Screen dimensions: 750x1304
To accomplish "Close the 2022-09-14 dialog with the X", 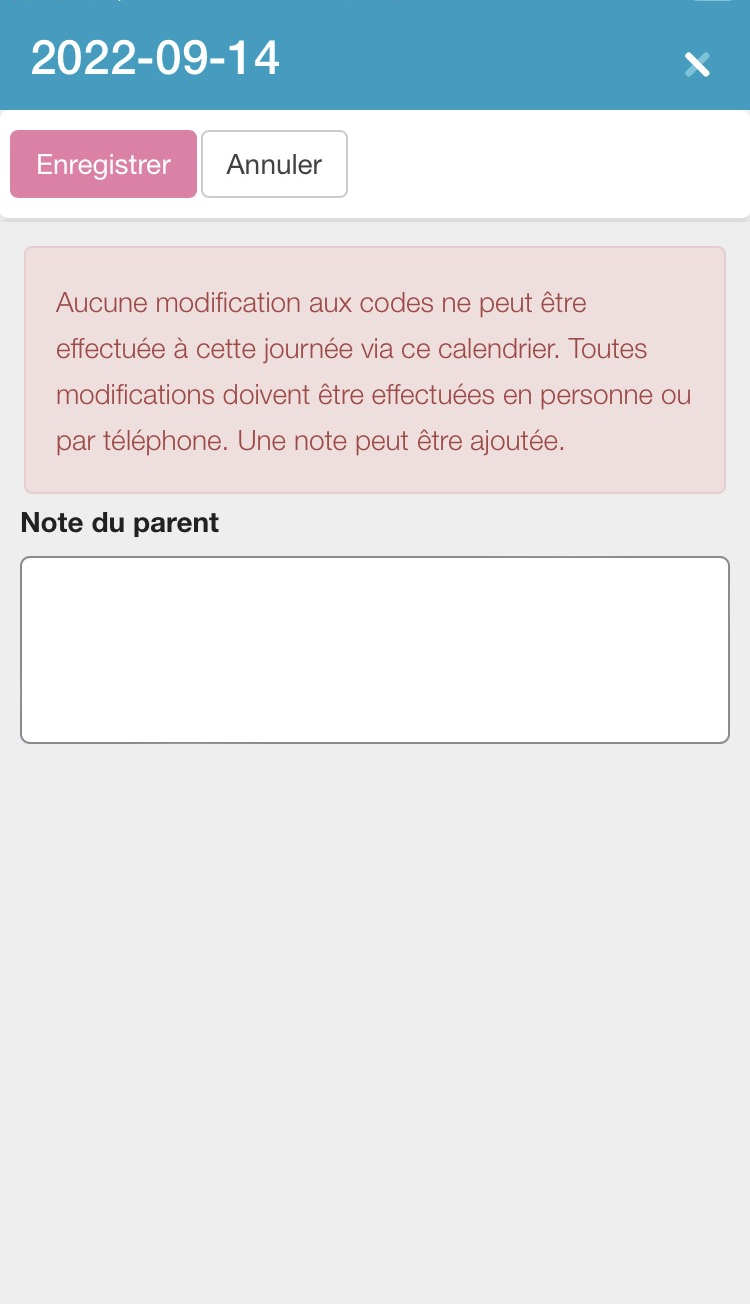I will (697, 65).
